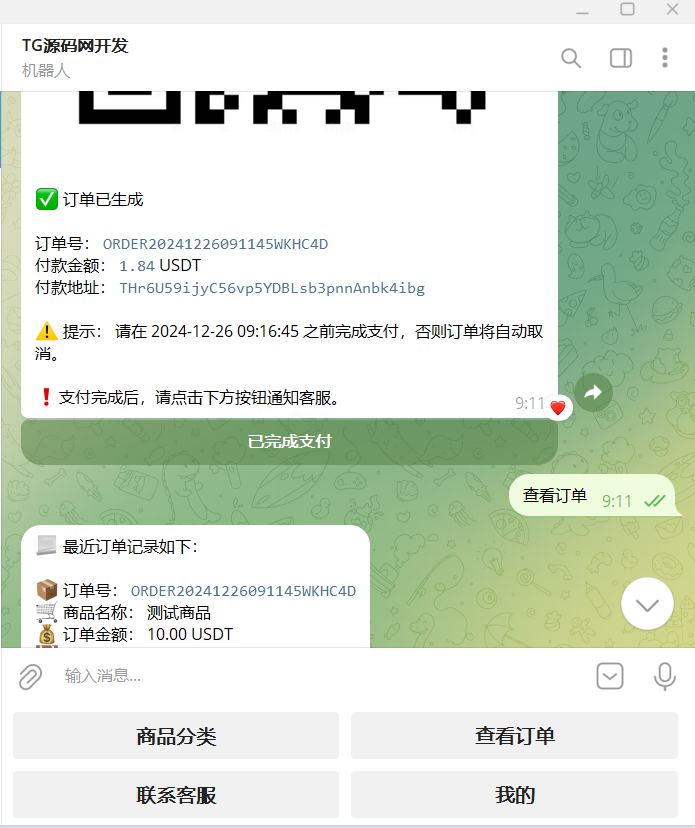Close the window
695x828 pixels.
pos(673,9)
